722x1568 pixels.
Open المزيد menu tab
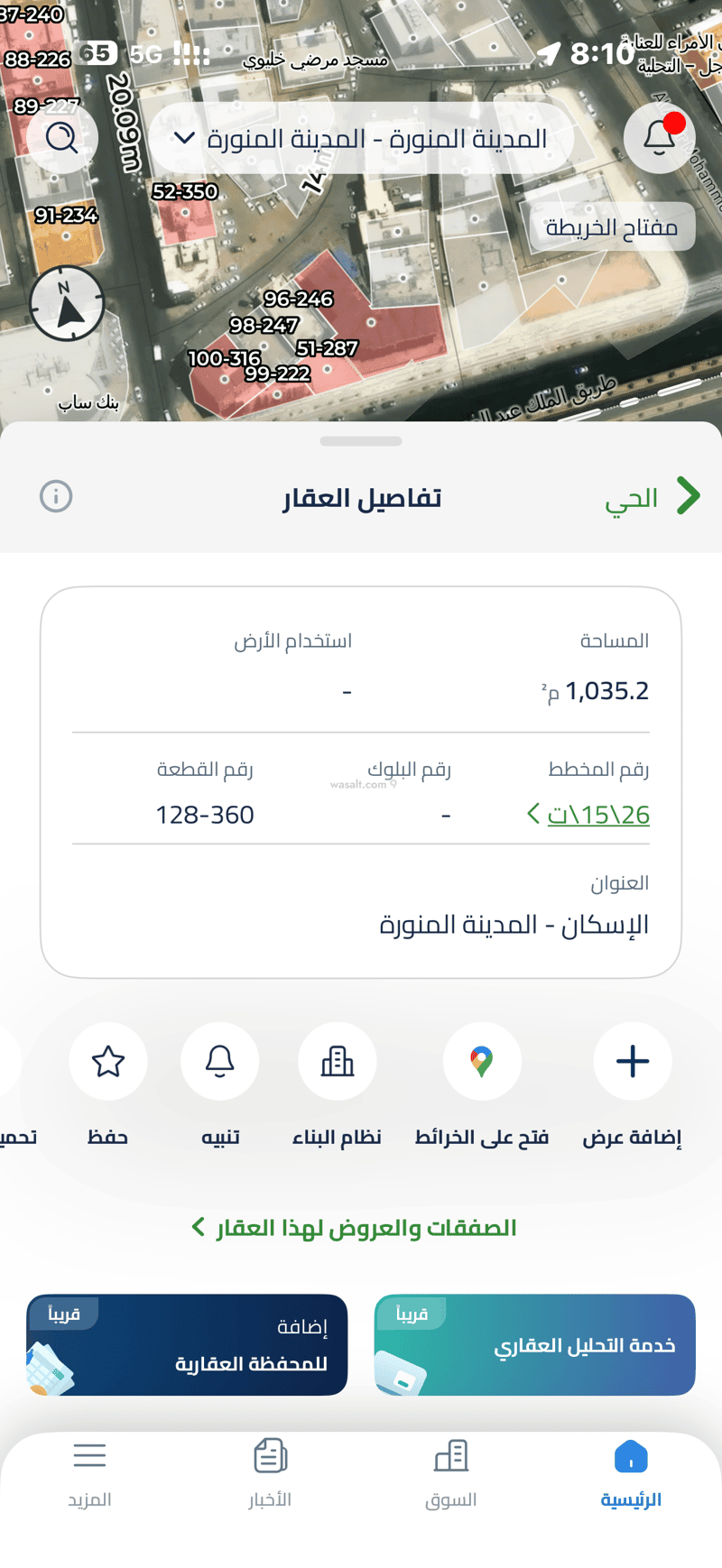tap(89, 1475)
